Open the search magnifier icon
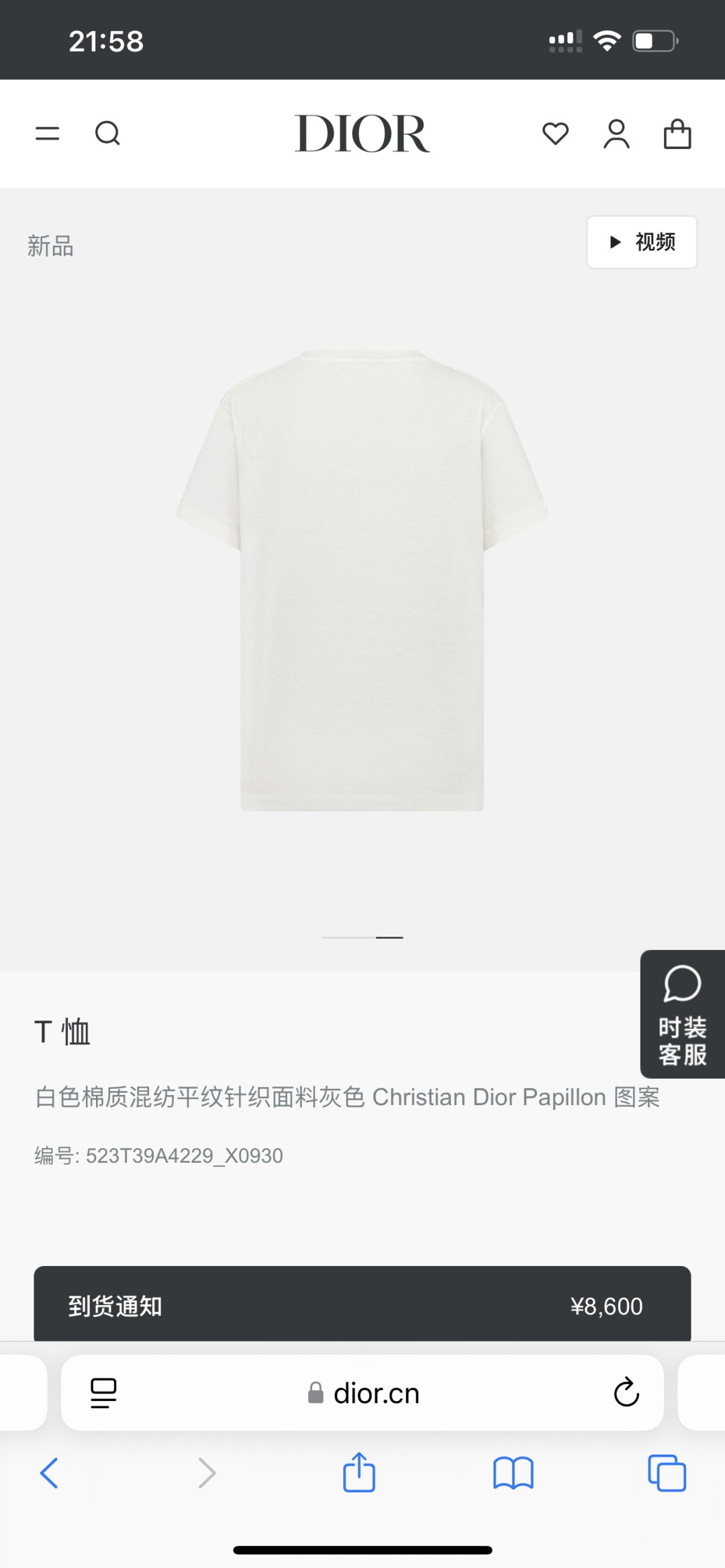 pos(107,134)
